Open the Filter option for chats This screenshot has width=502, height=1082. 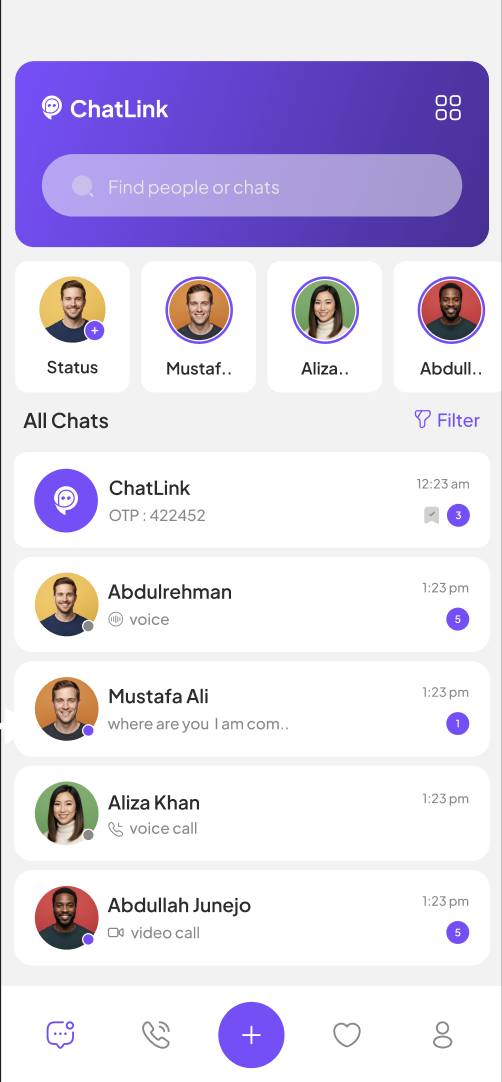coord(447,420)
